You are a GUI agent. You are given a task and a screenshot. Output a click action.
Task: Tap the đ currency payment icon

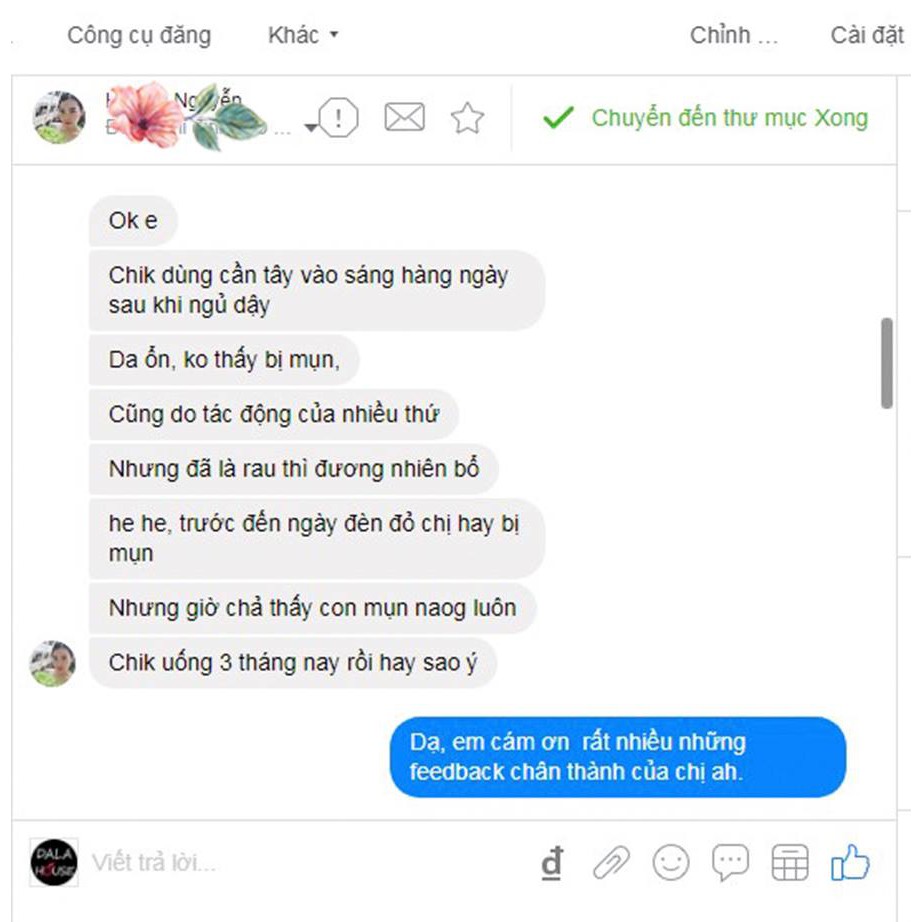point(552,863)
